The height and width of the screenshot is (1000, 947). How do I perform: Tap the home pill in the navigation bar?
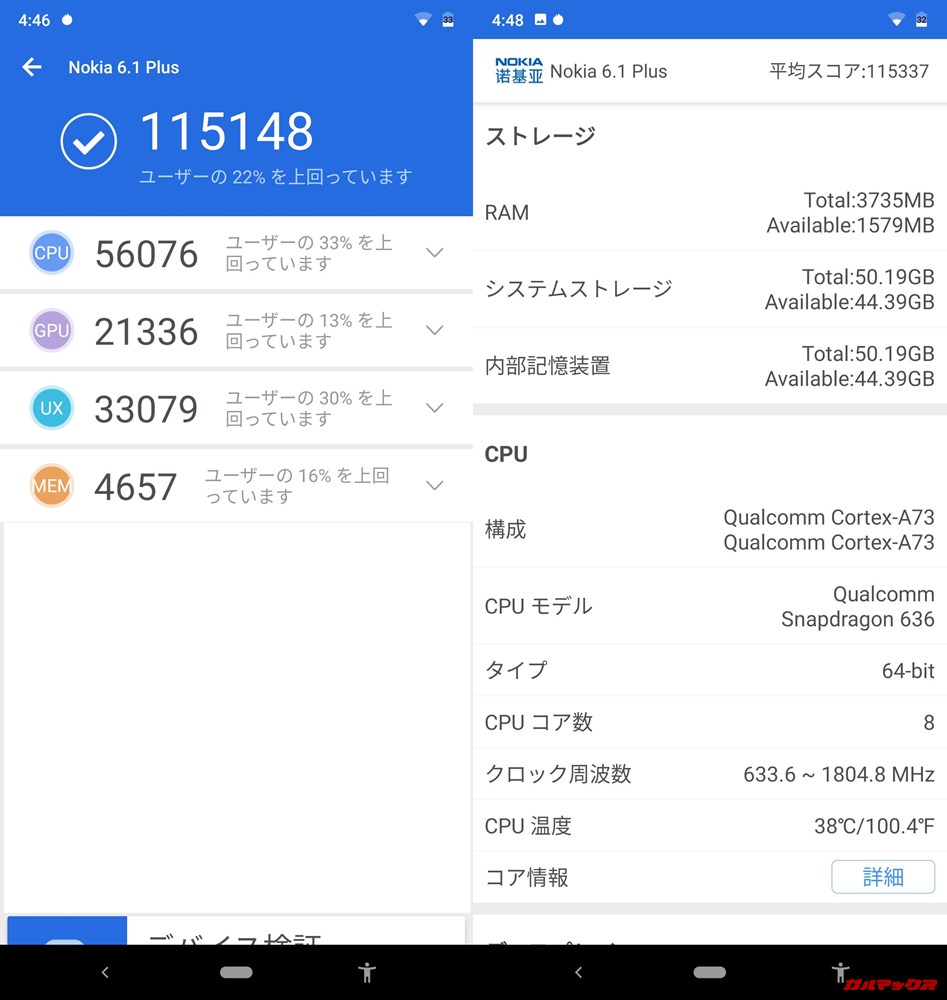pos(236,972)
